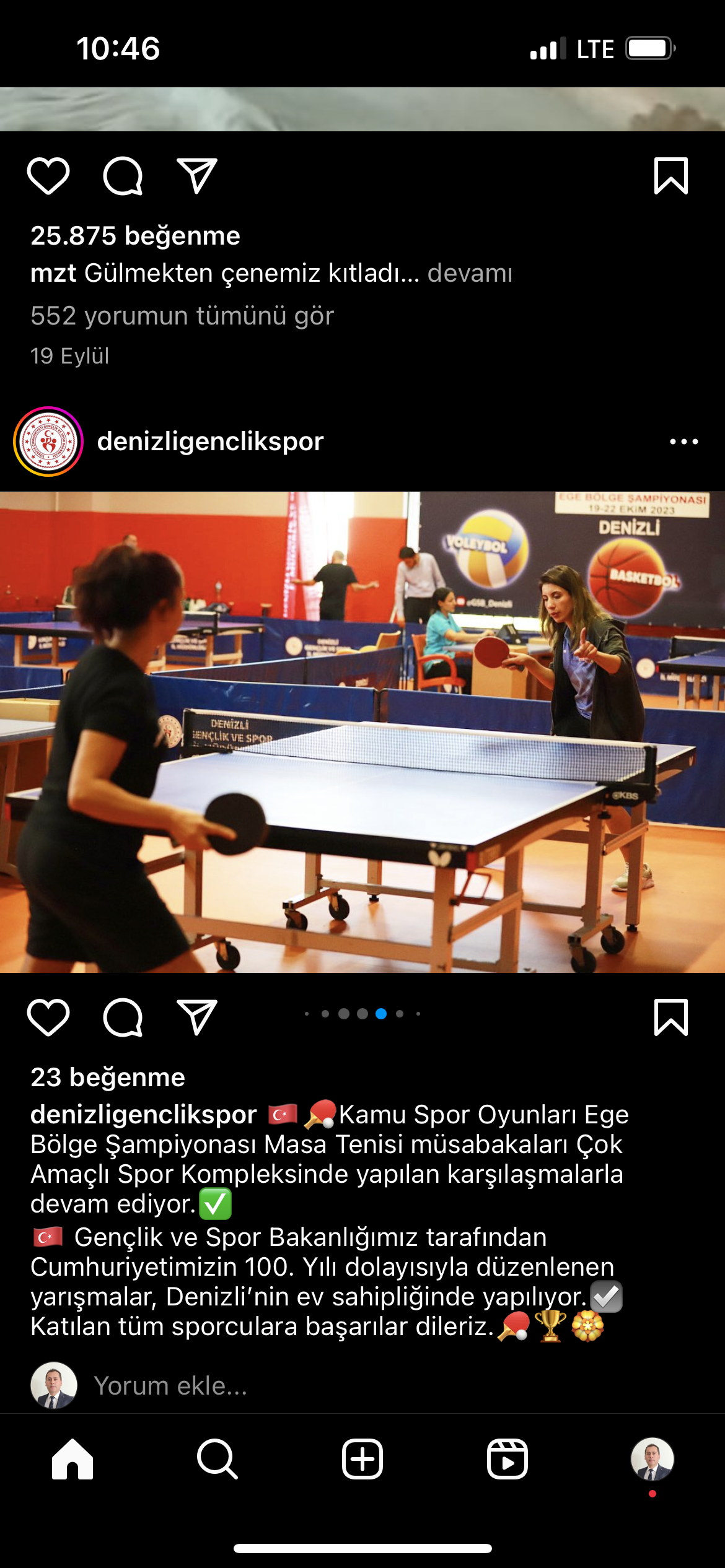Viewport: 725px width, 1568px height.
Task: Like the denizligenclikspor table tennis post
Action: click(48, 1017)
